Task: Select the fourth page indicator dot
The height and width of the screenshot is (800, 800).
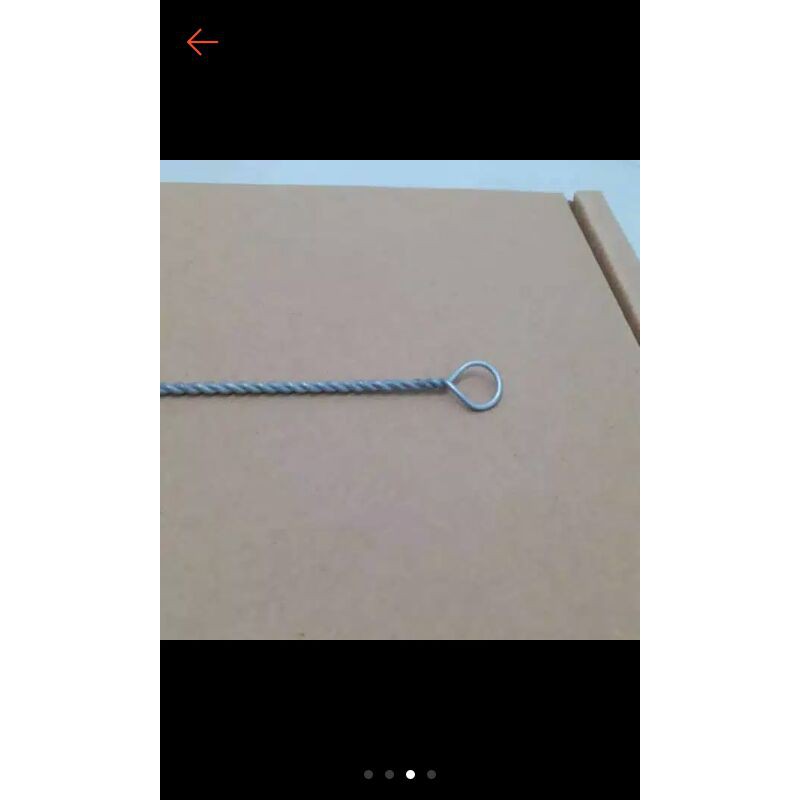Action: [431, 774]
